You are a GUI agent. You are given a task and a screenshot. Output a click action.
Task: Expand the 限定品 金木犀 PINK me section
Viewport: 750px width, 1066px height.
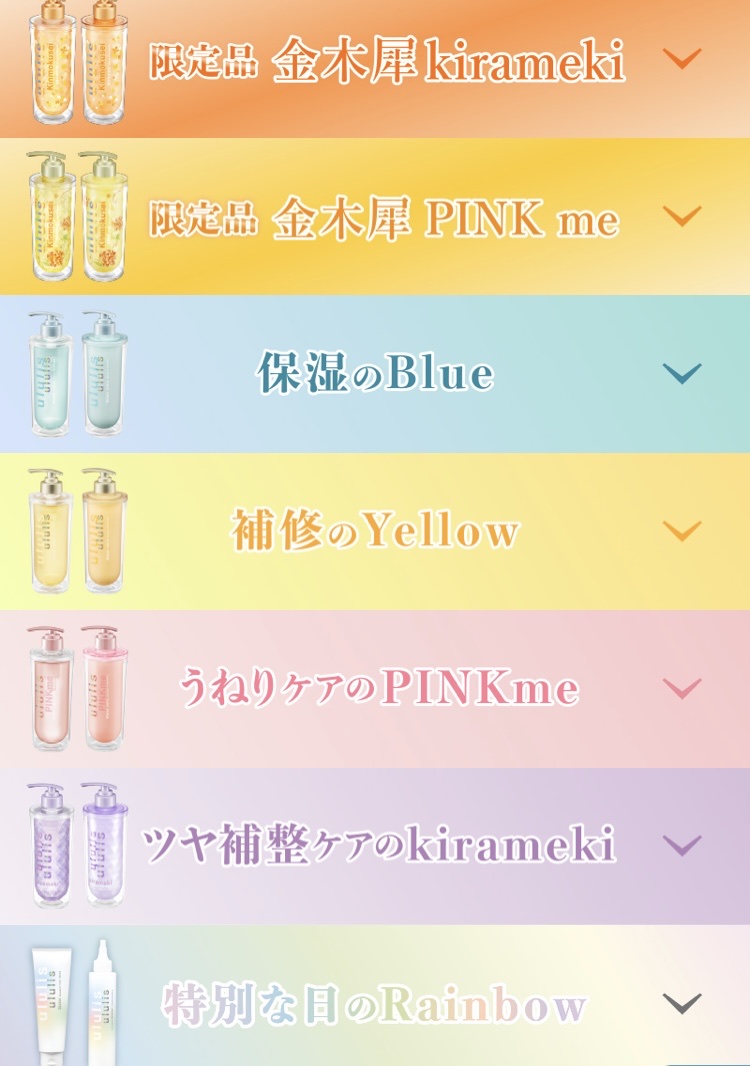683,217
